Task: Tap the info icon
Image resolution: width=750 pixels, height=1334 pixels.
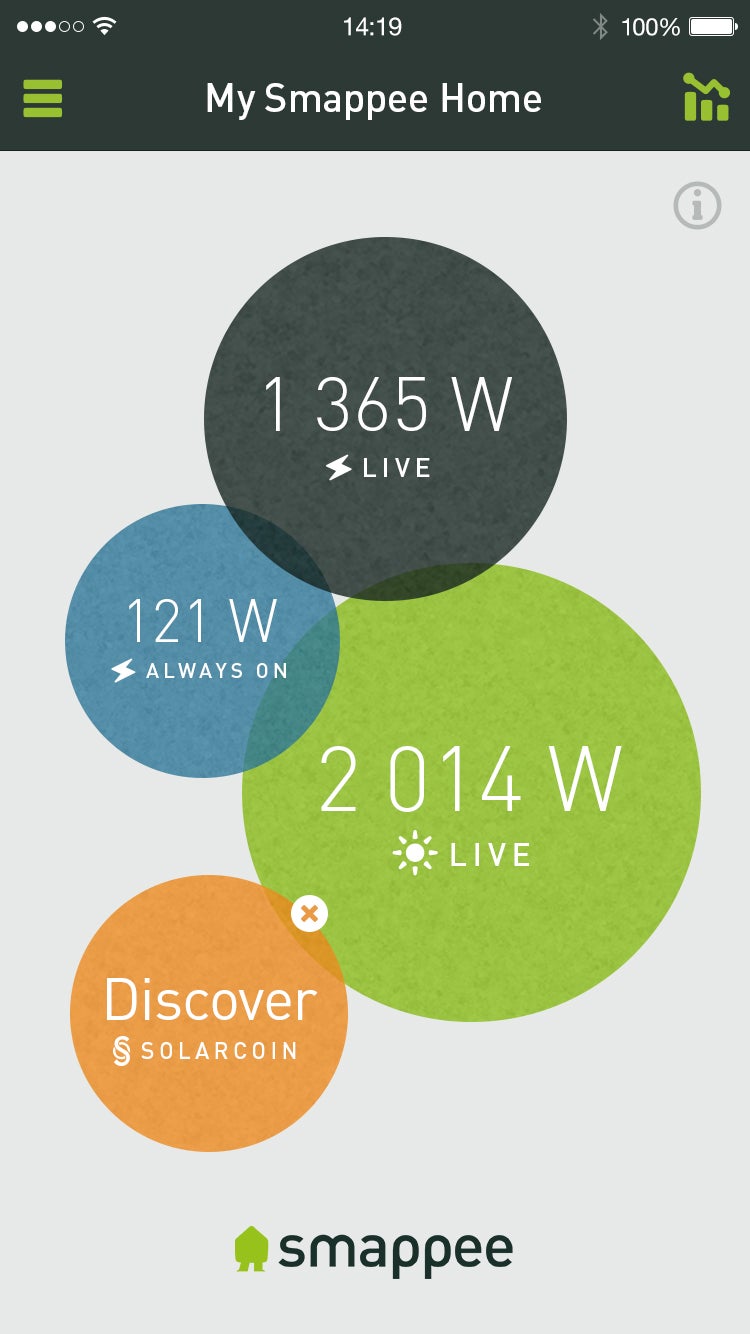Action: pos(697,206)
